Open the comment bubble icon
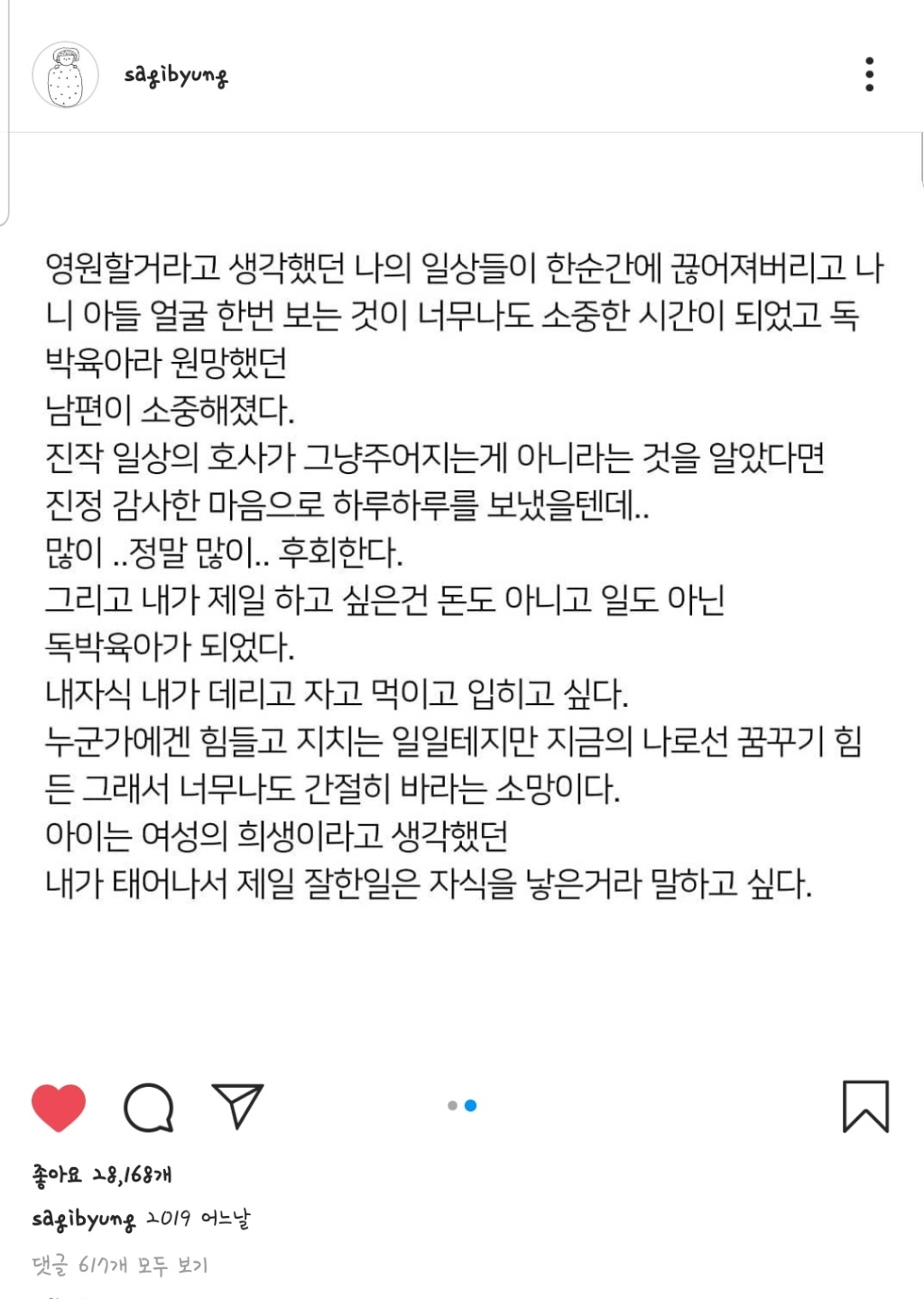The width and height of the screenshot is (924, 1299). (149, 1107)
